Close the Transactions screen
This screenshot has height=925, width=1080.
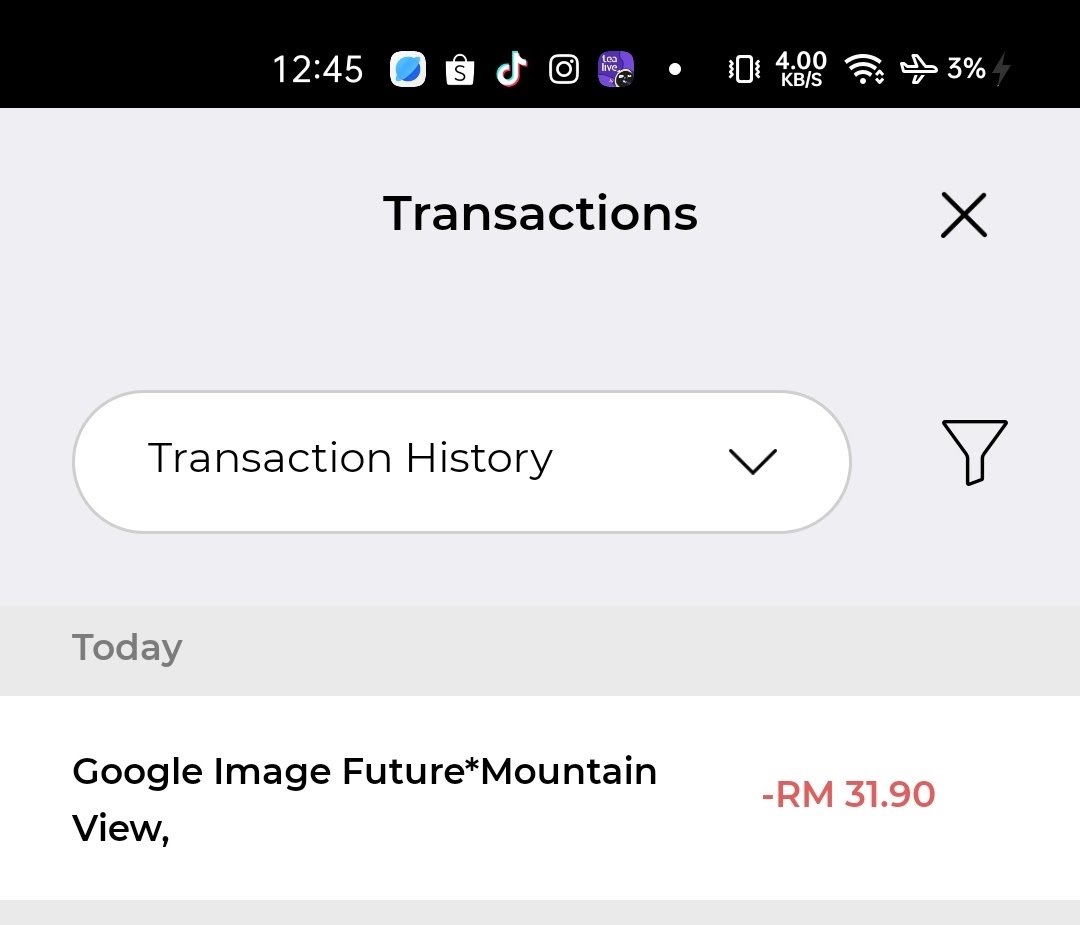pyautogui.click(x=963, y=215)
